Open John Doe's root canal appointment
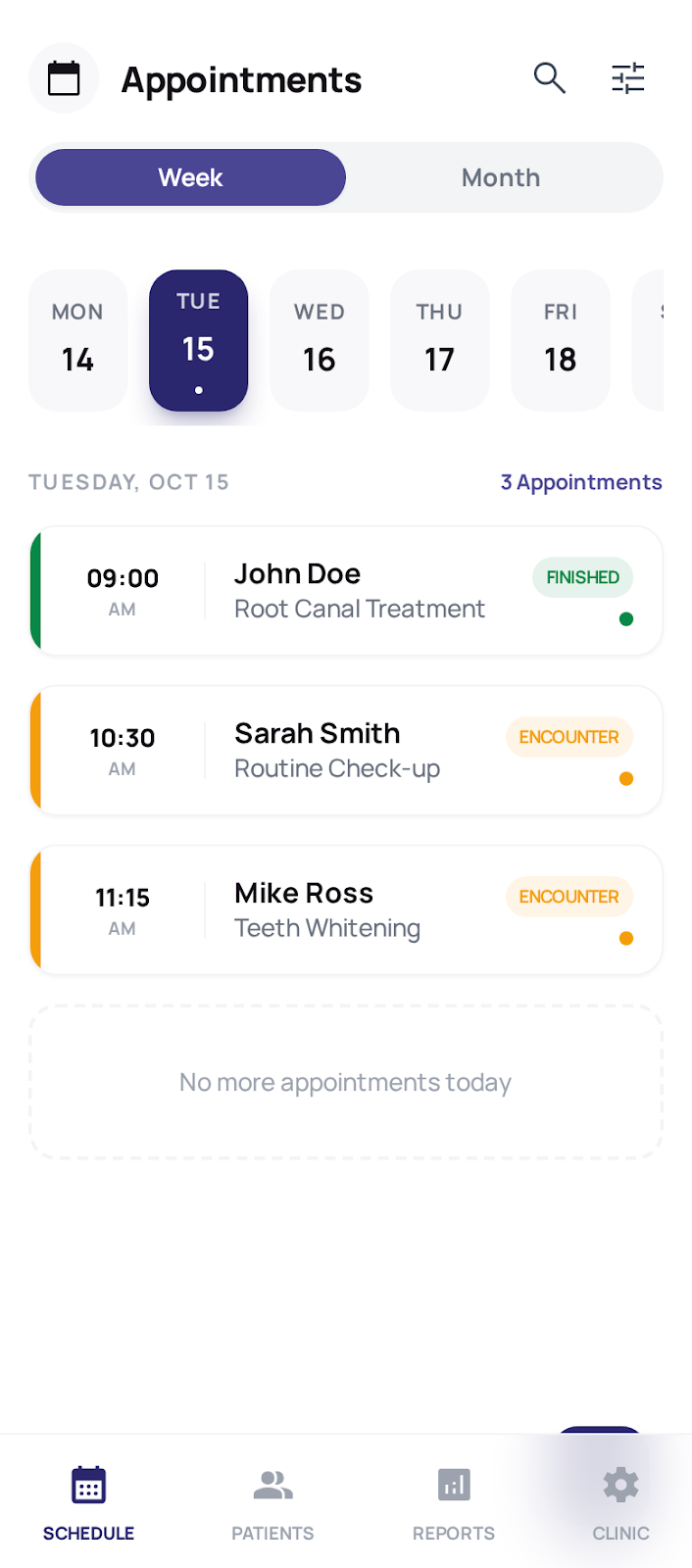This screenshot has height=1568, width=692. [346, 591]
